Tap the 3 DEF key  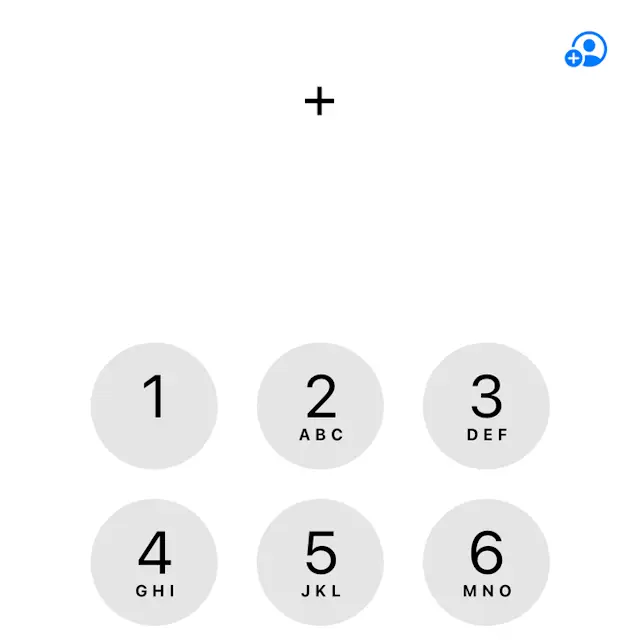pos(486,405)
